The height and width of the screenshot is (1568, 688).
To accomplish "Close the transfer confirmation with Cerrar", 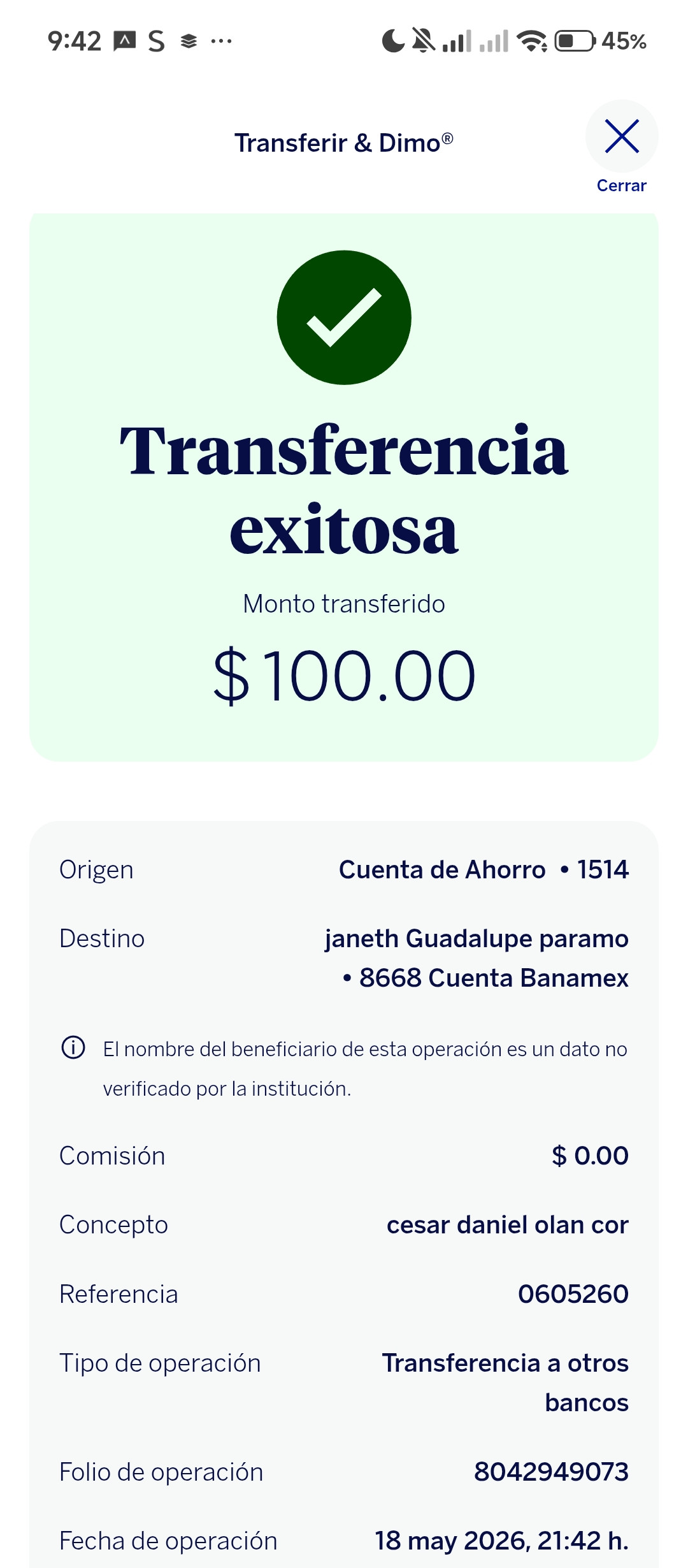I will click(x=622, y=147).
